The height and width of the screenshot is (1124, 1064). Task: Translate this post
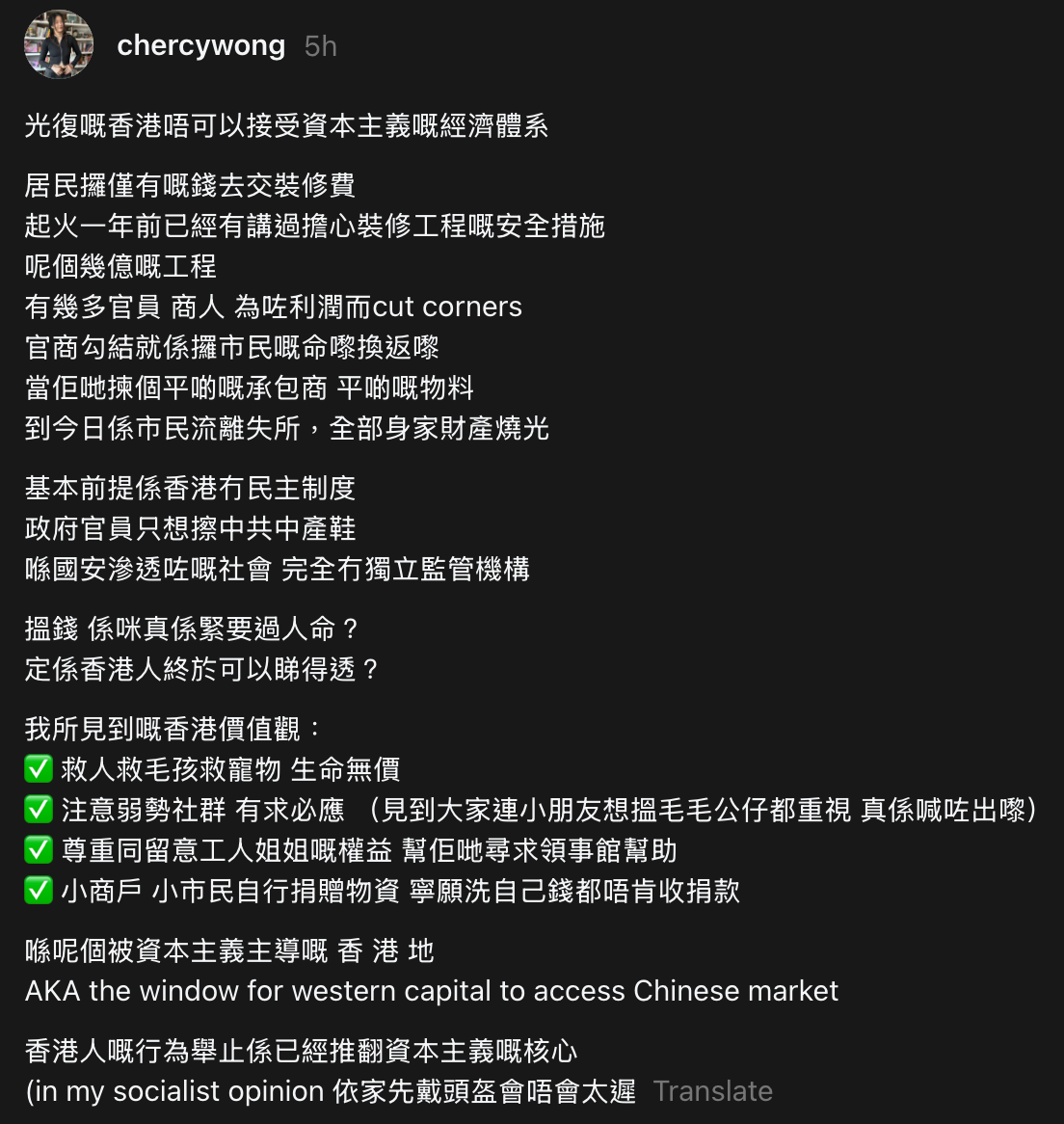click(x=712, y=1091)
